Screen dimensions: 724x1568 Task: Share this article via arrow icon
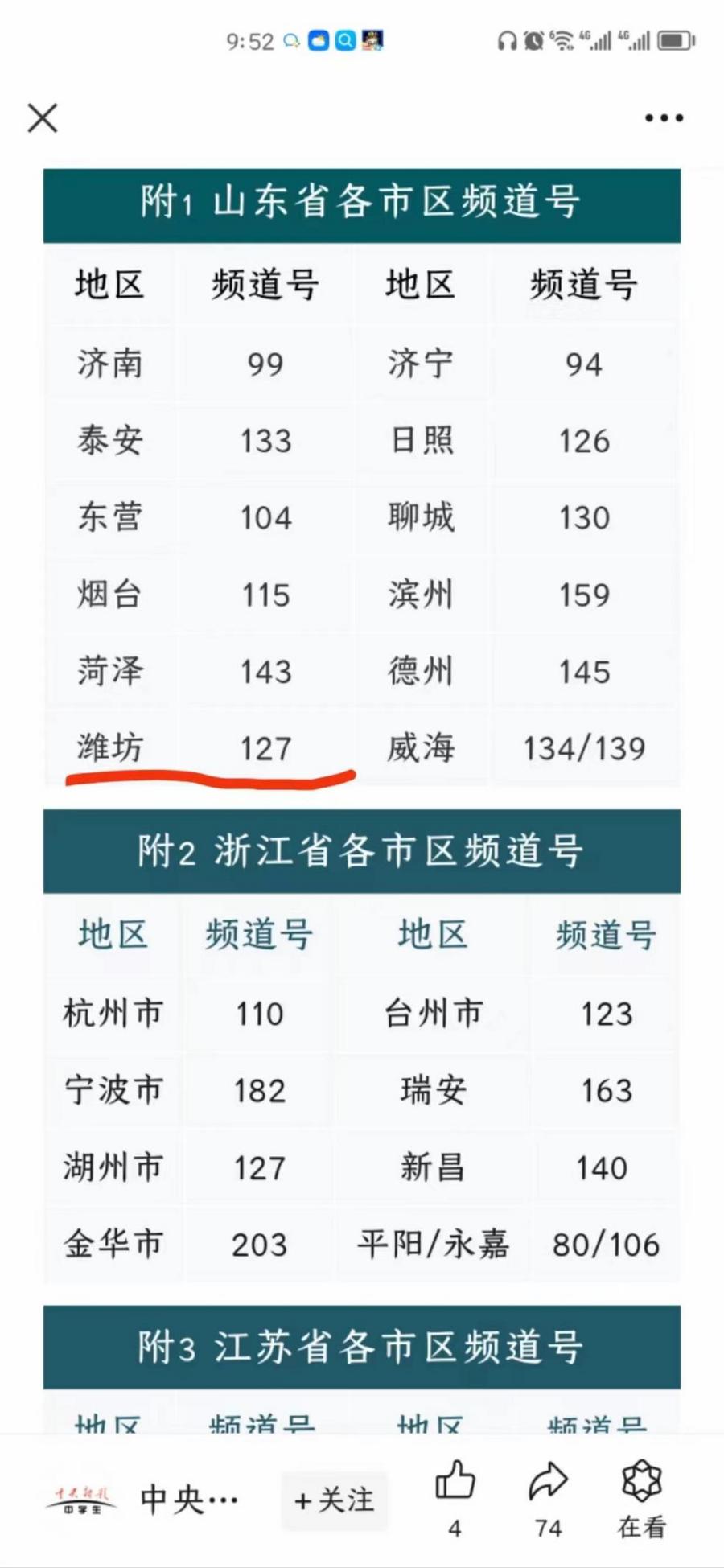click(548, 1482)
